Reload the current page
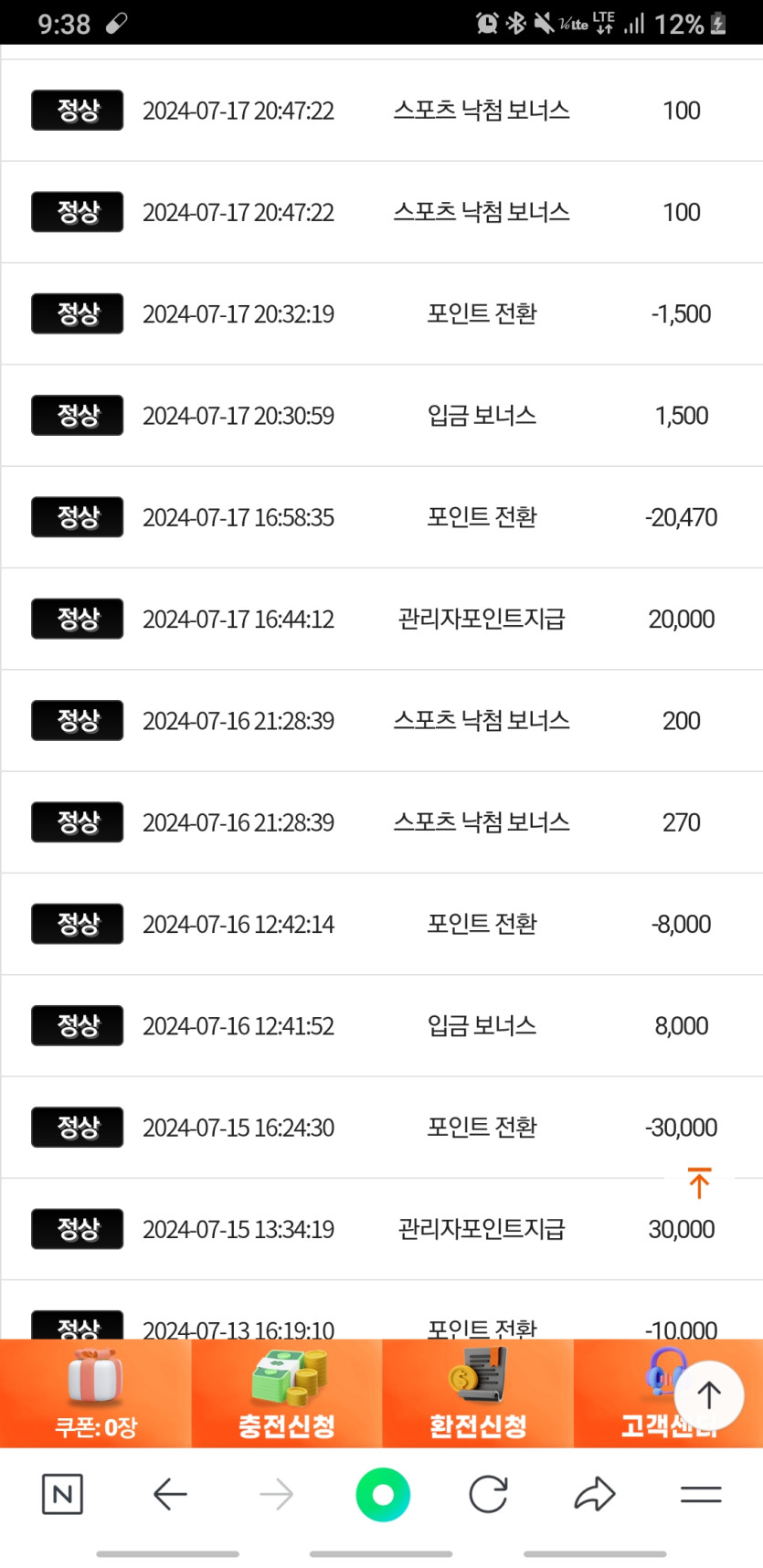763x1568 pixels. click(488, 1495)
